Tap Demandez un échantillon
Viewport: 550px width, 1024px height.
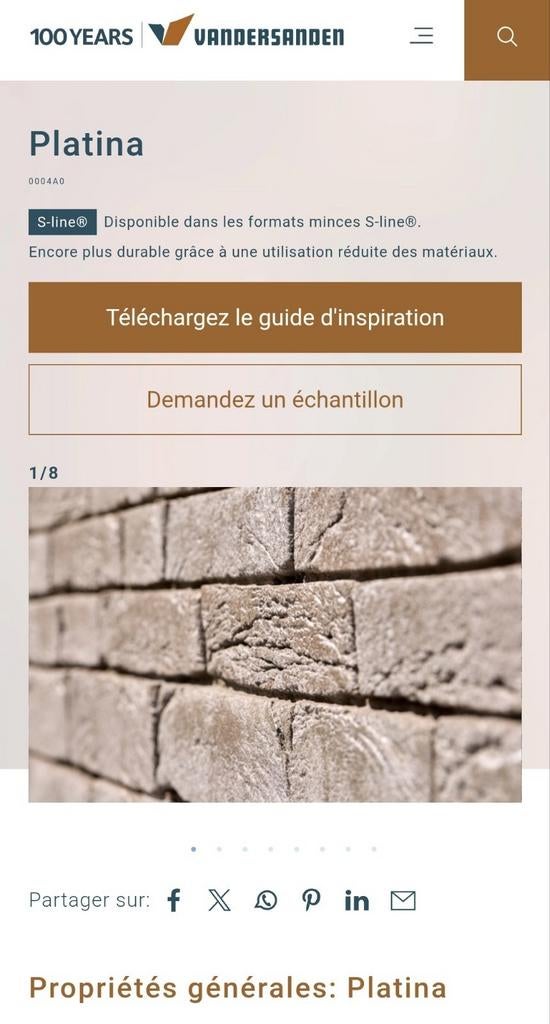click(275, 400)
